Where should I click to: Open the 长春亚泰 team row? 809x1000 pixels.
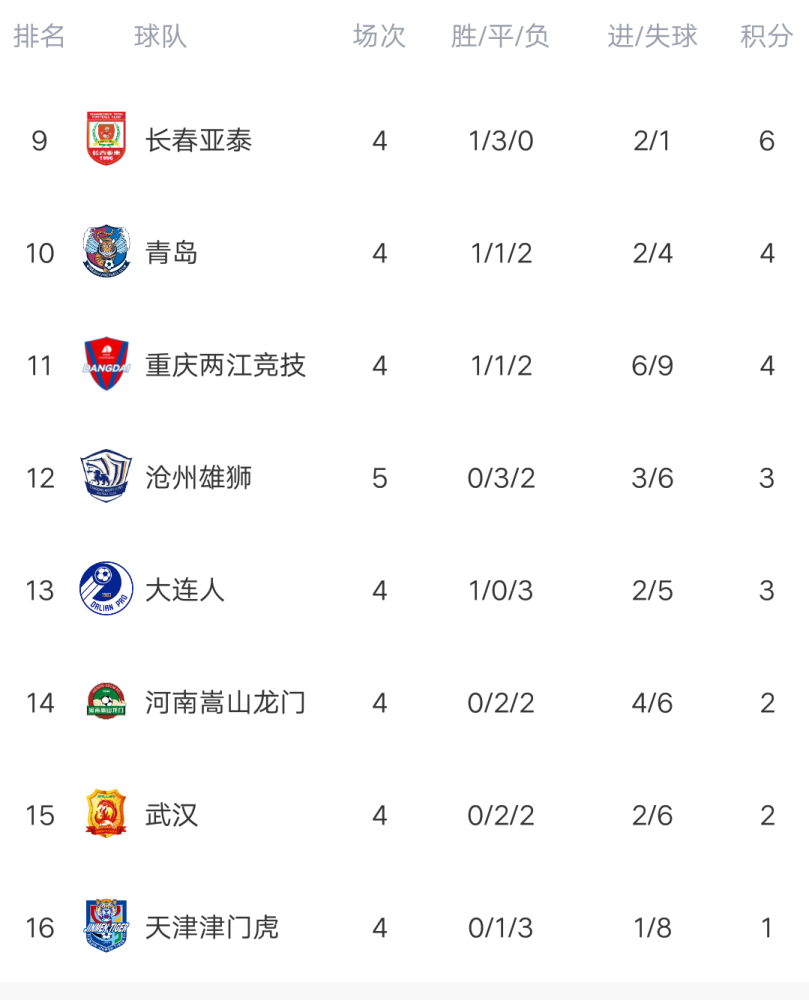(198, 140)
